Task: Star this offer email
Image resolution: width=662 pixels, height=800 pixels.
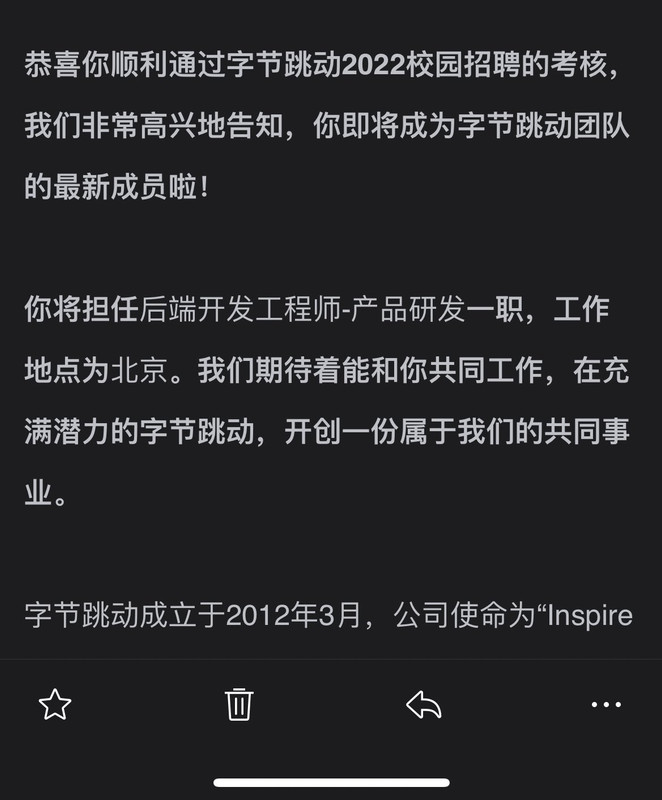Action: tap(55, 705)
